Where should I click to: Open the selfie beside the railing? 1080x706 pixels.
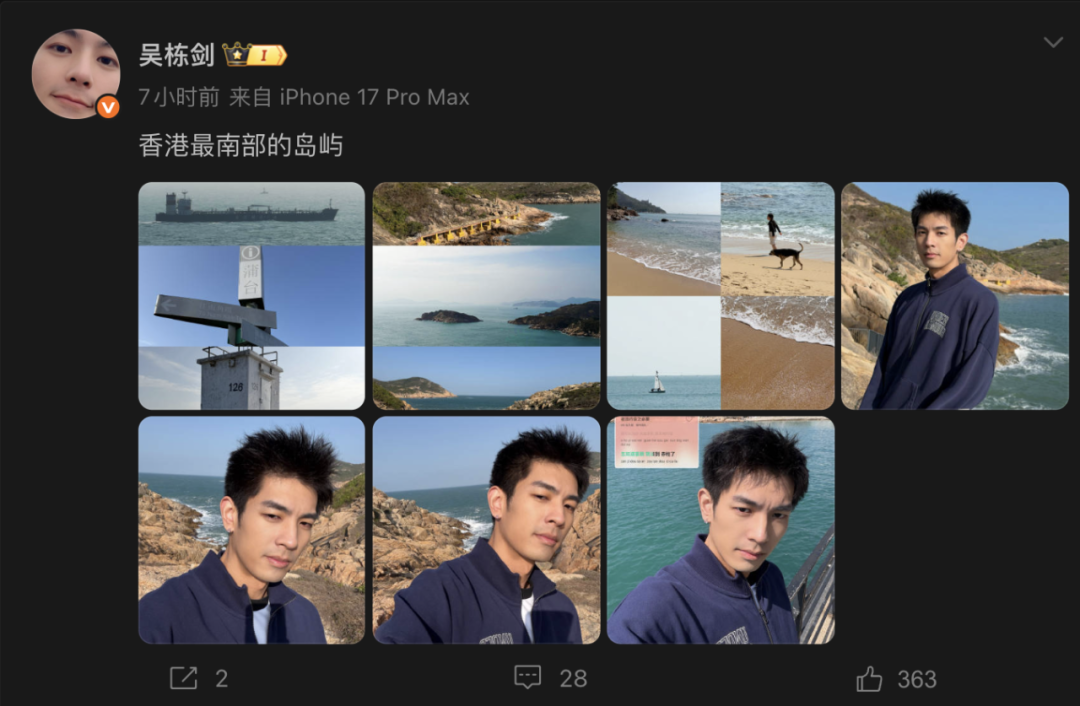point(720,530)
